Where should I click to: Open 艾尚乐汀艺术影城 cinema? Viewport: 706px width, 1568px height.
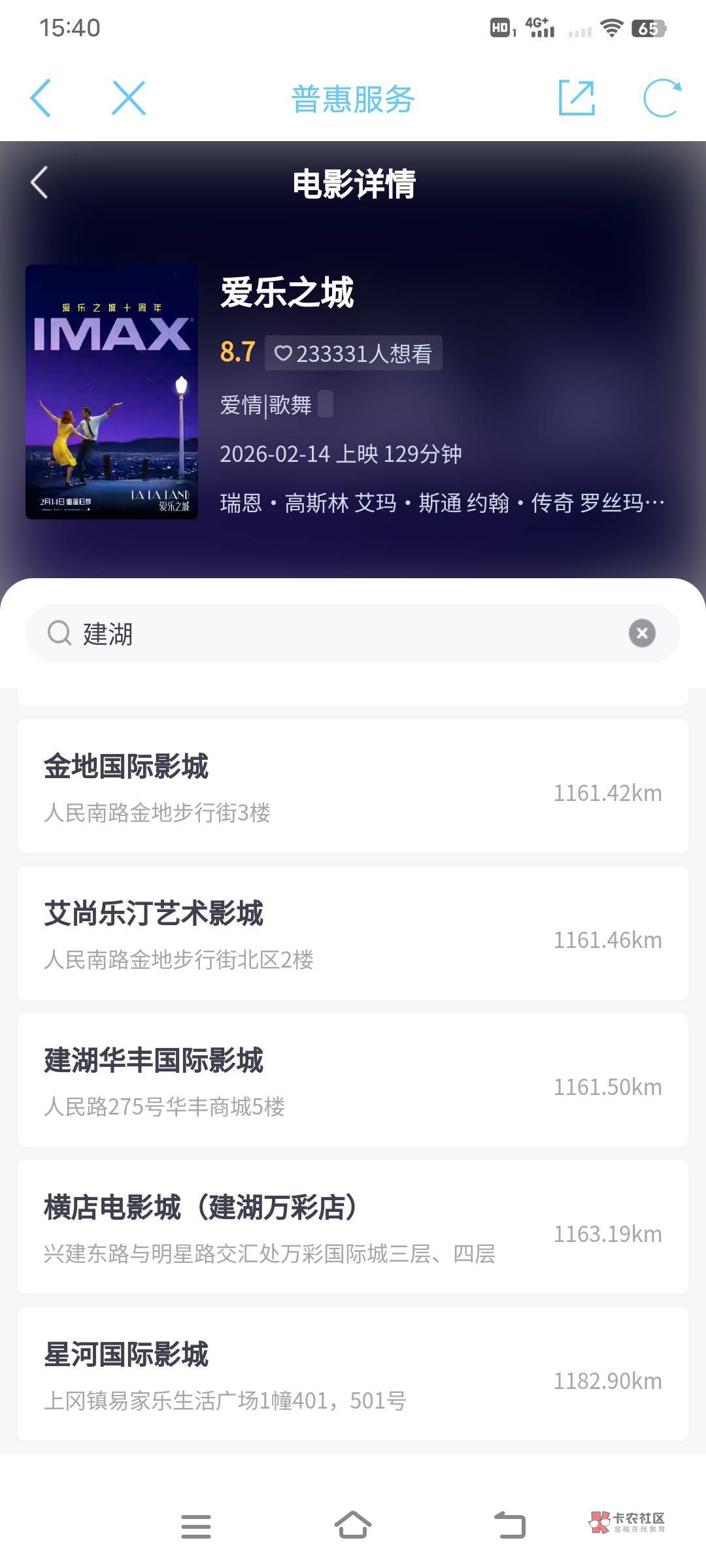353,933
